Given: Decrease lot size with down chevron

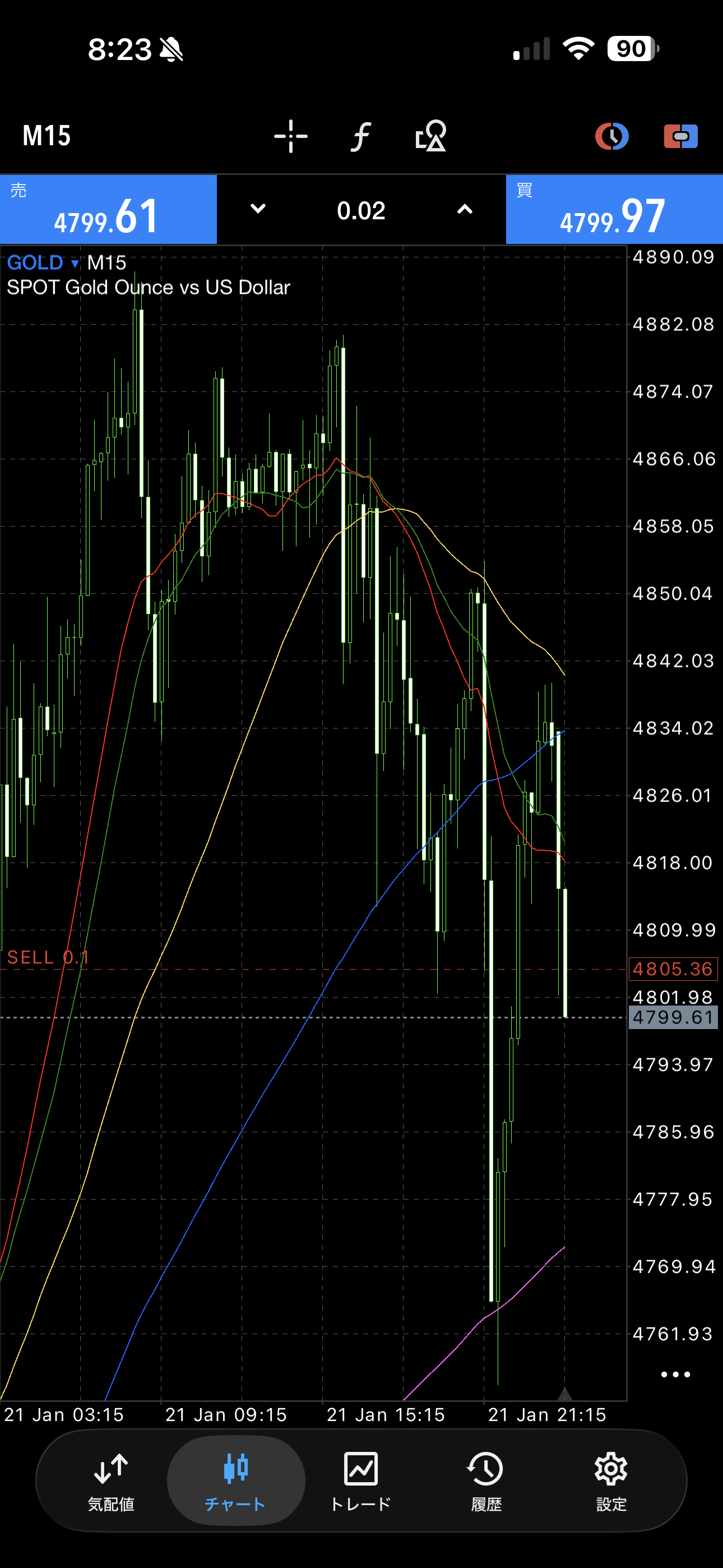Looking at the screenshot, I should (258, 209).
